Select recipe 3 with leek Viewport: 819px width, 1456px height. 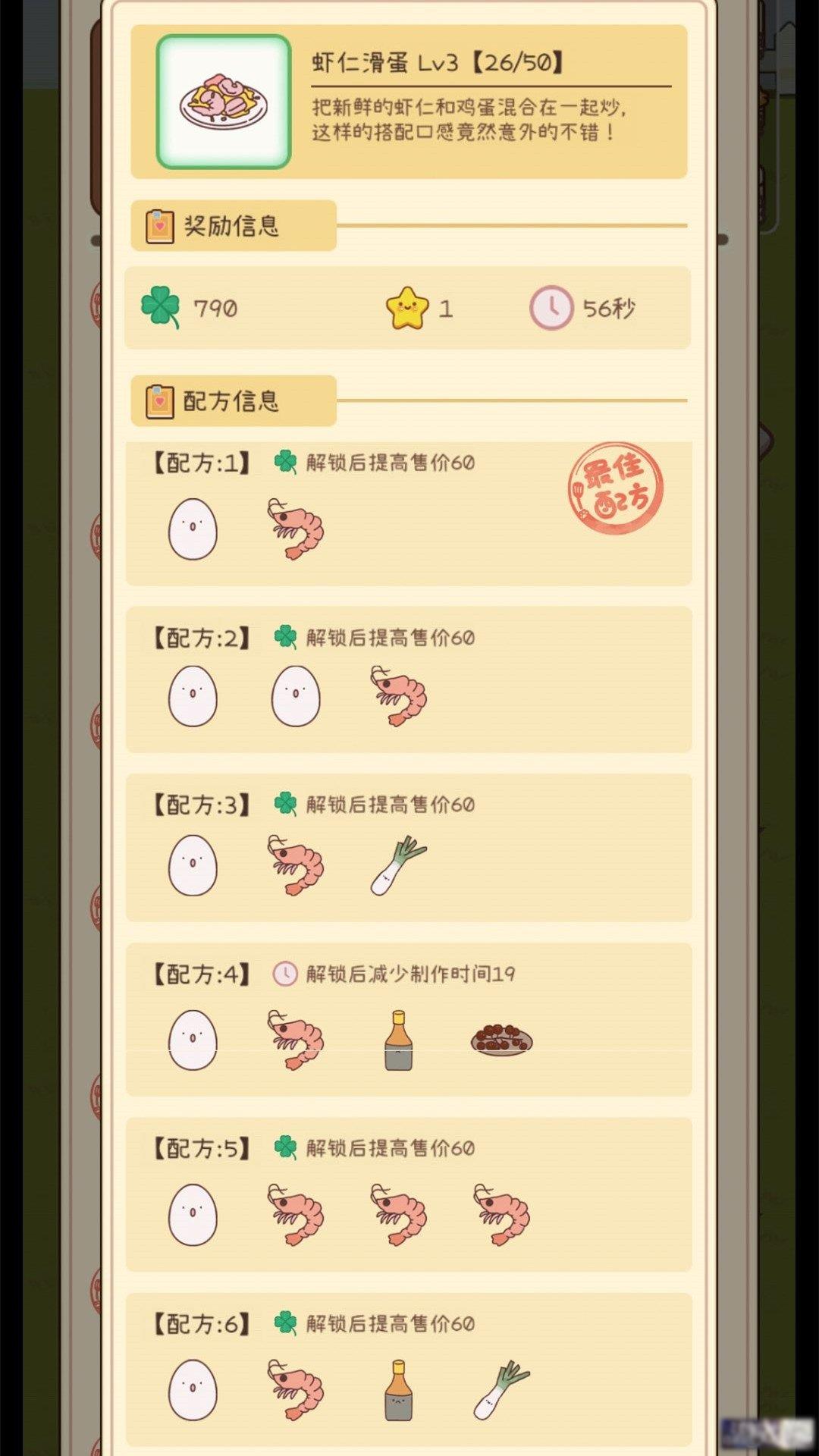point(408,847)
